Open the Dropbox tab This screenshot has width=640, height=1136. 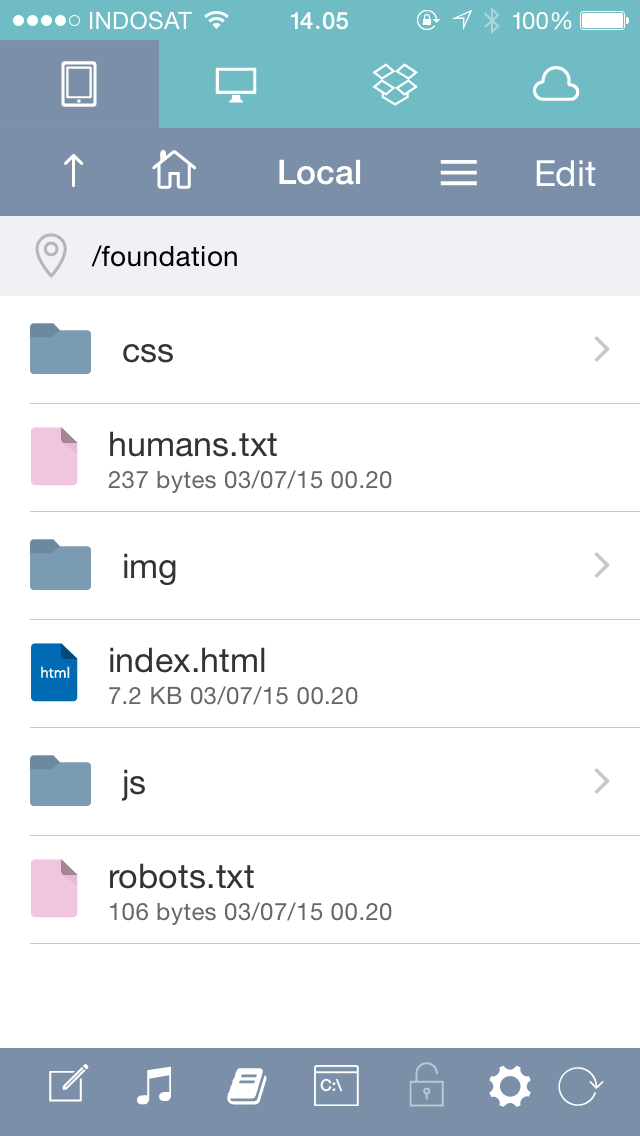click(x=395, y=84)
